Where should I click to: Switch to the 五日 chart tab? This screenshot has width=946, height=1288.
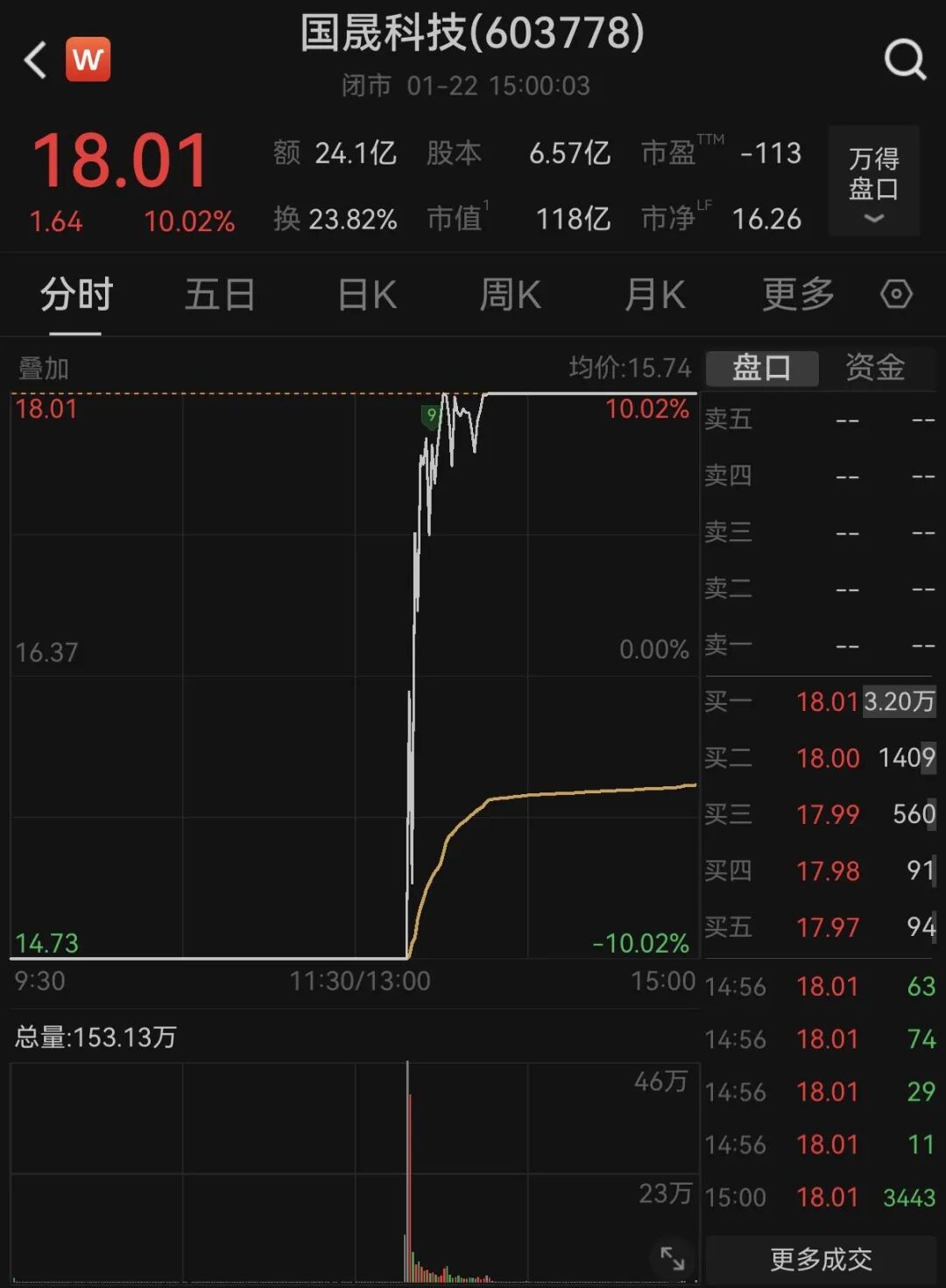point(219,295)
